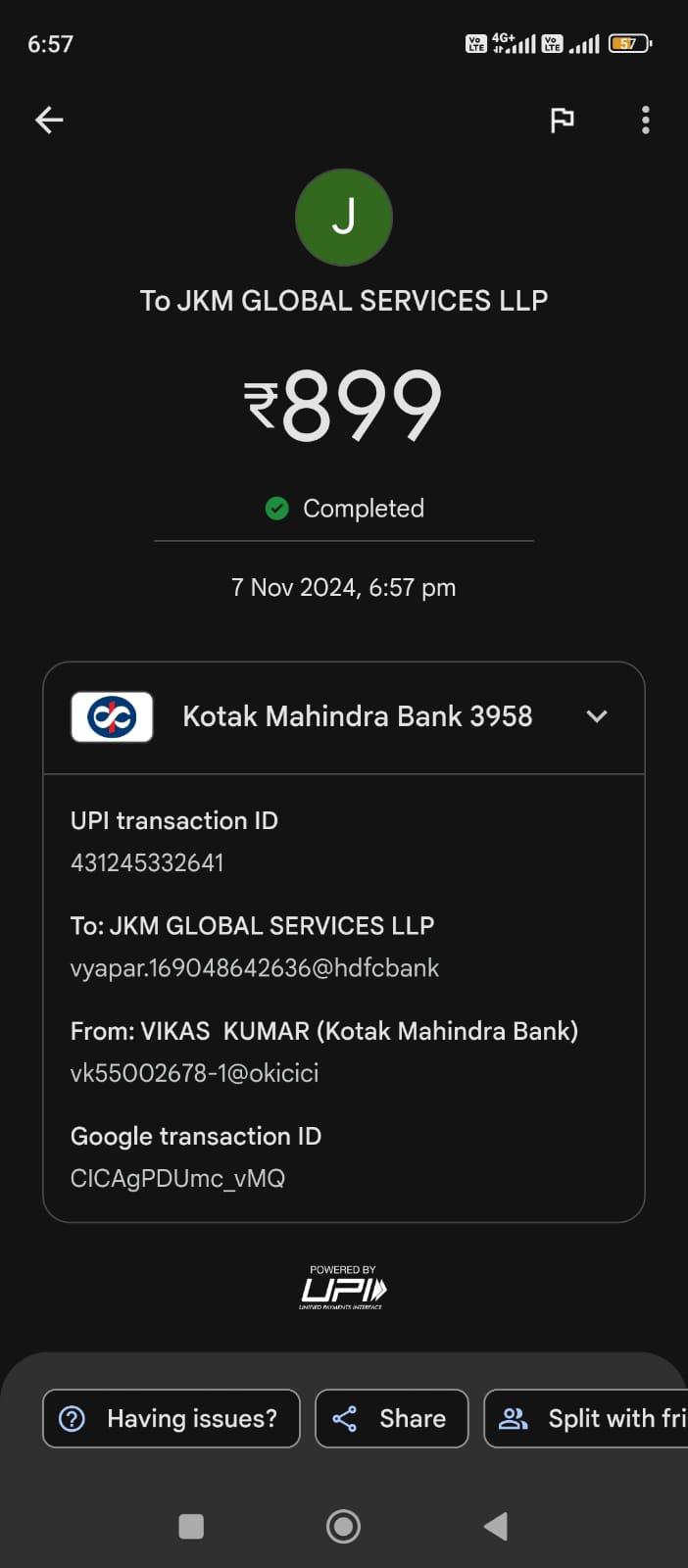Share this payment receipt
688x1568 pixels.
[392, 1418]
